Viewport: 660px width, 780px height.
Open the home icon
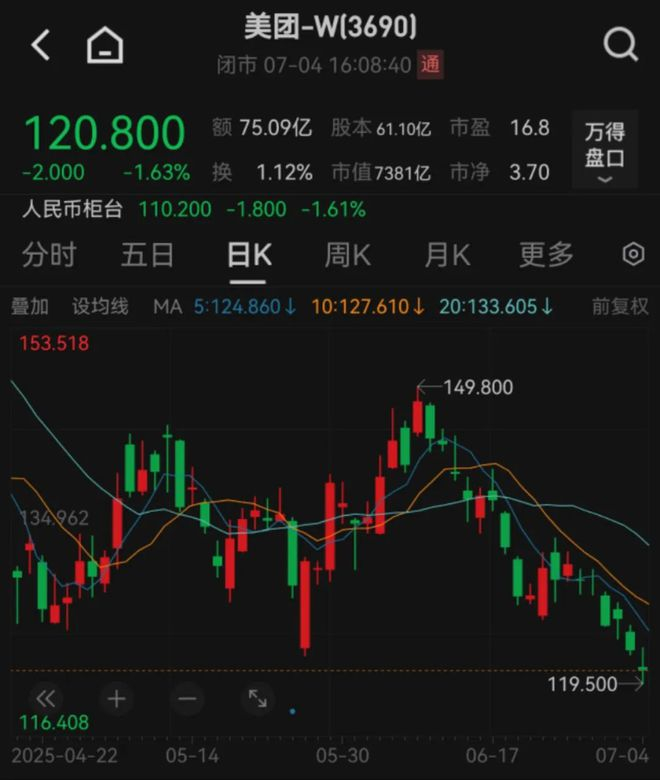click(105, 45)
